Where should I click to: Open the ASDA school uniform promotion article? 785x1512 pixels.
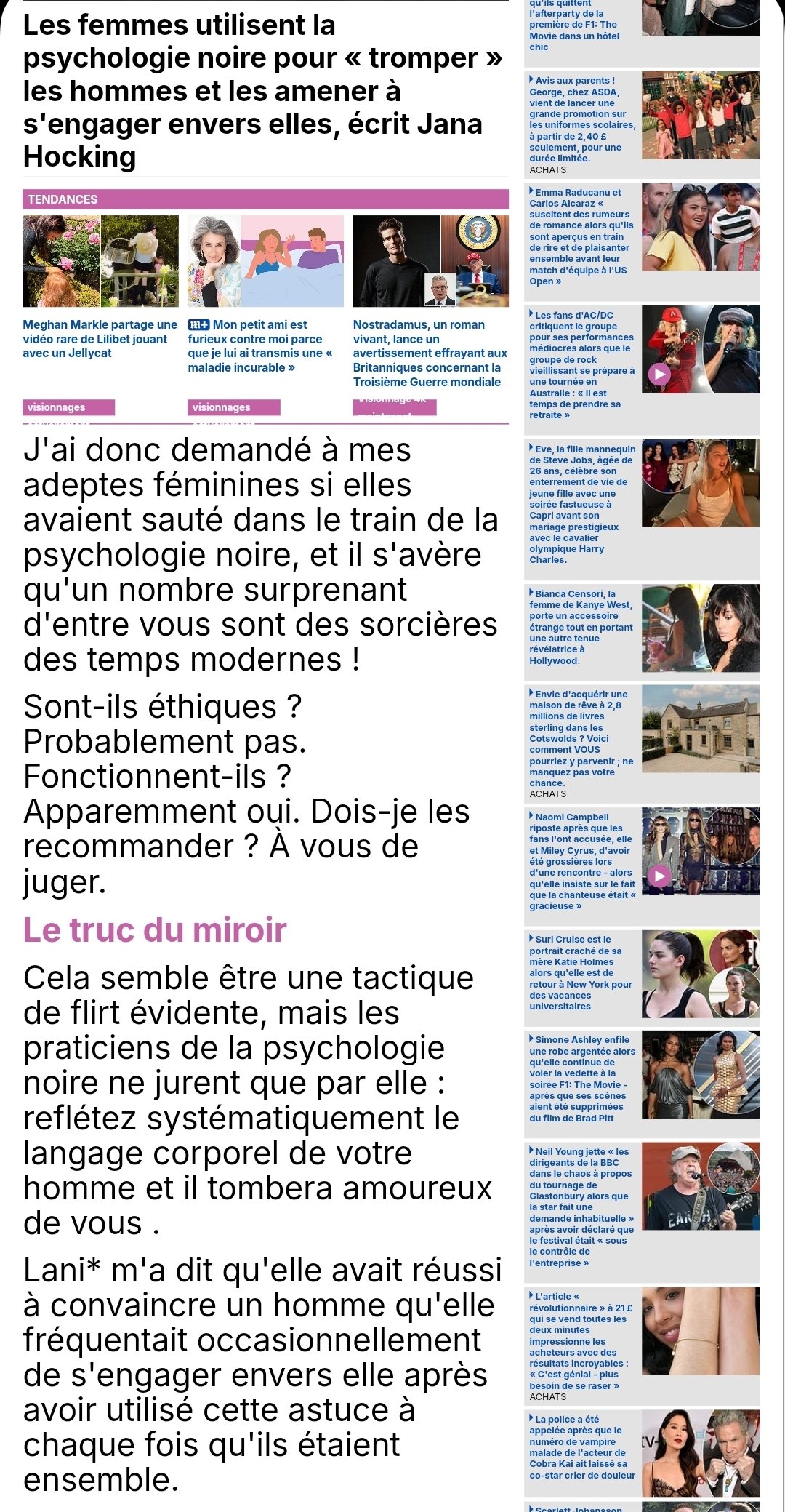[582, 119]
